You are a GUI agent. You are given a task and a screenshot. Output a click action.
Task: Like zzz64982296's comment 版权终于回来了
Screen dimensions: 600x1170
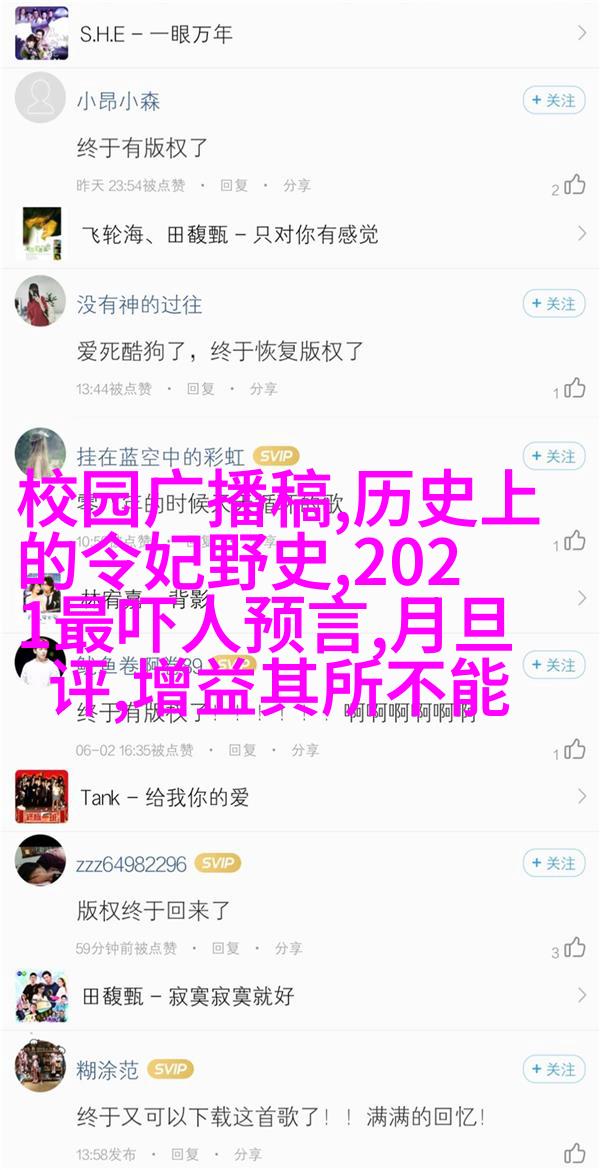point(573,948)
